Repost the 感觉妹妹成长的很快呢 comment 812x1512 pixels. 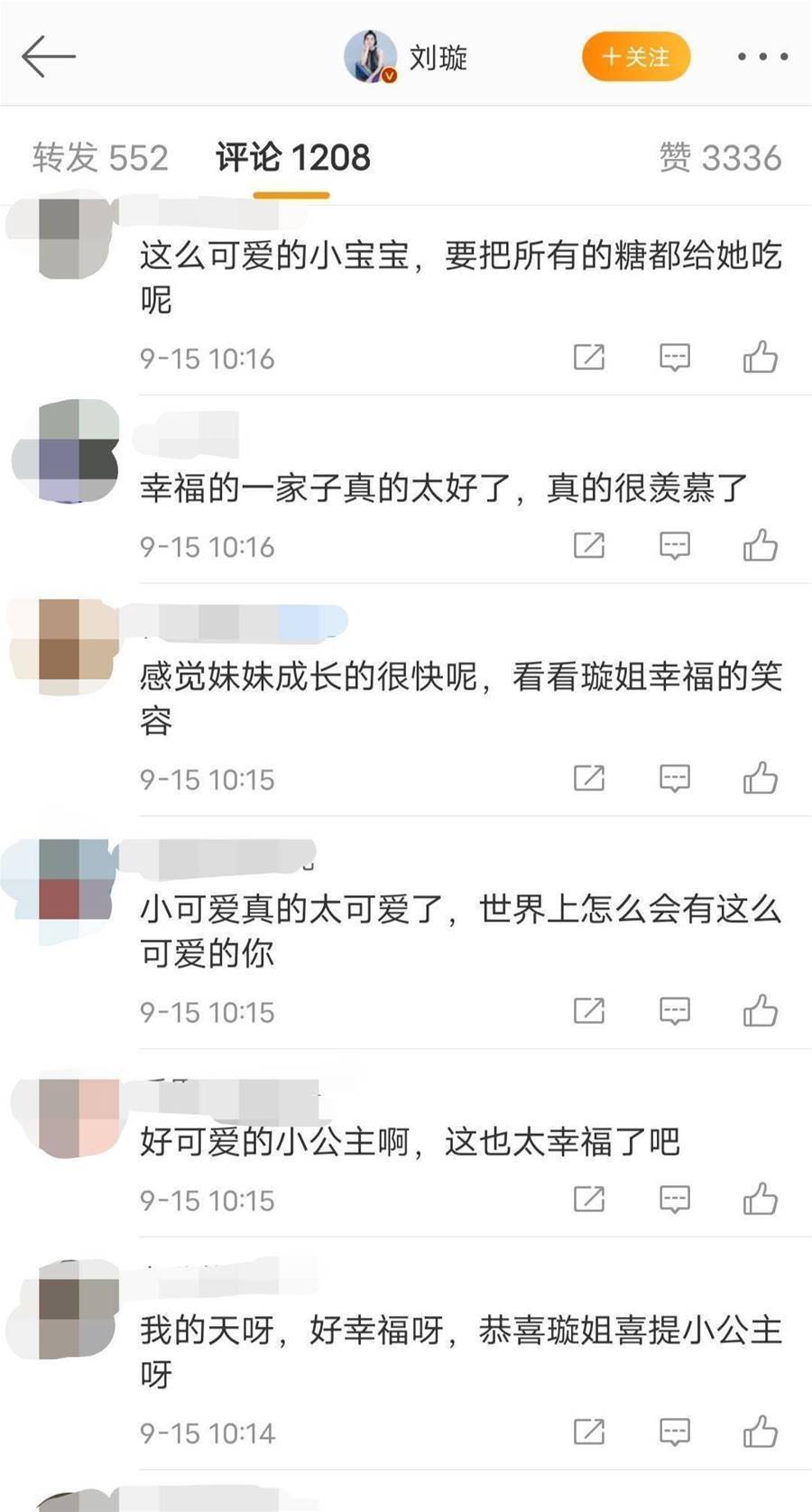[x=589, y=778]
